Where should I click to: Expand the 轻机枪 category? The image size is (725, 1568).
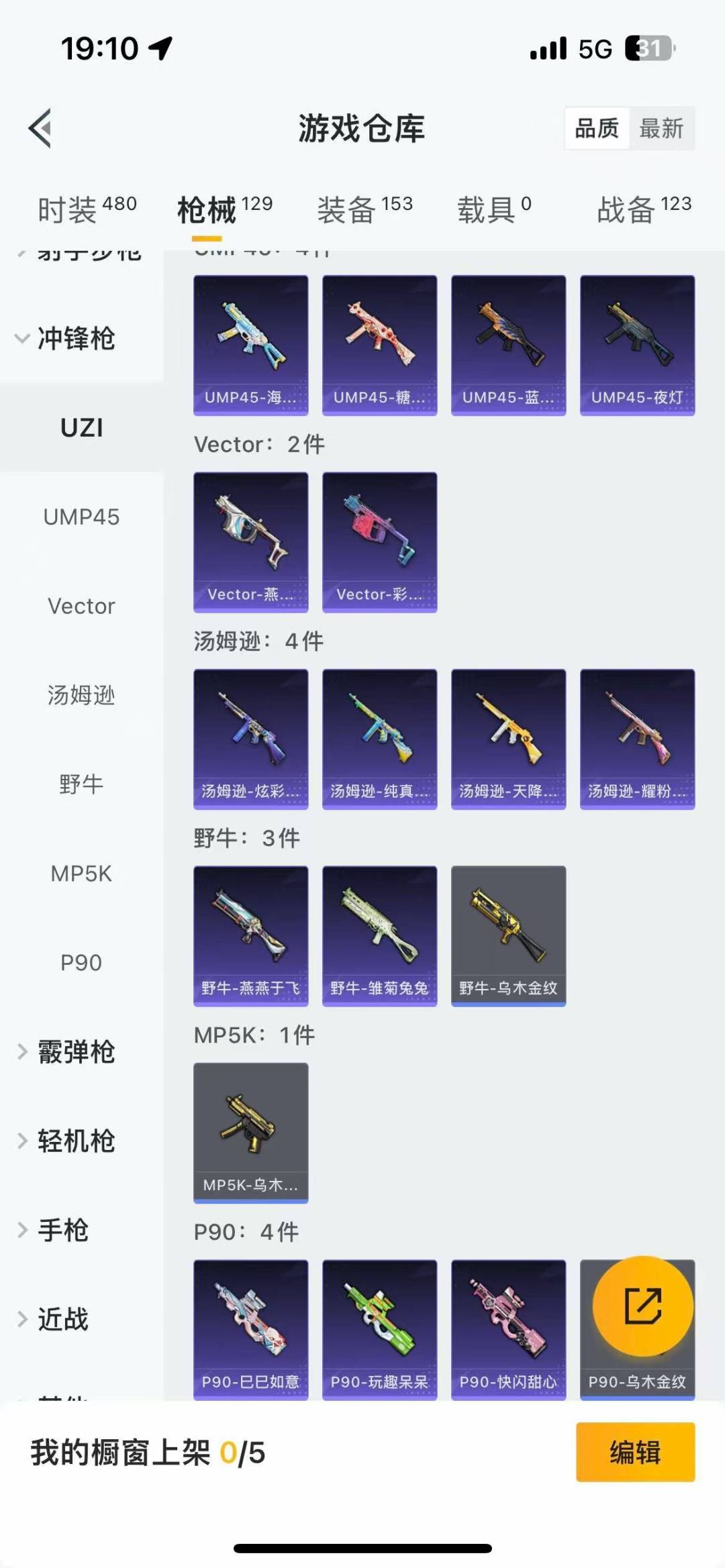(x=65, y=1141)
